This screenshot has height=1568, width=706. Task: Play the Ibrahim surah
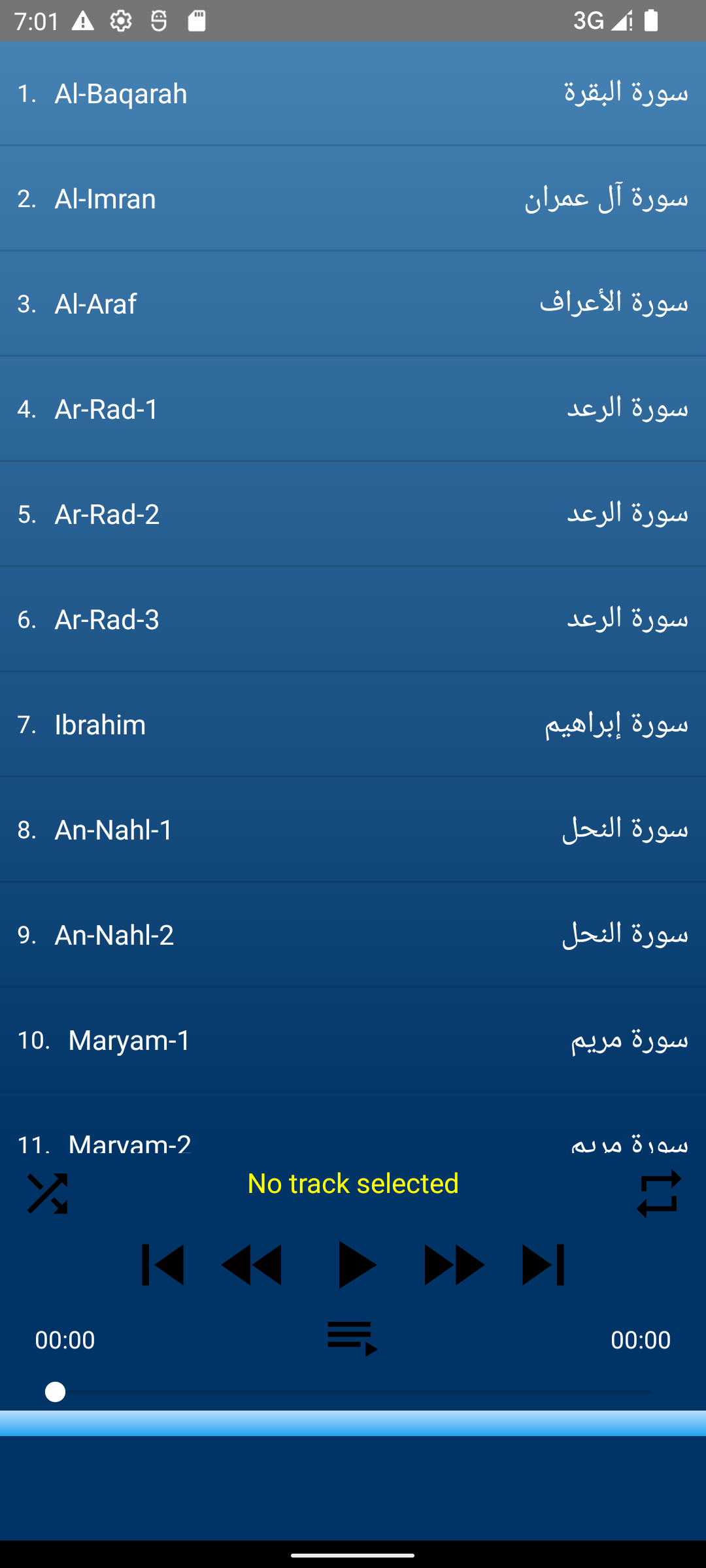coord(353,724)
